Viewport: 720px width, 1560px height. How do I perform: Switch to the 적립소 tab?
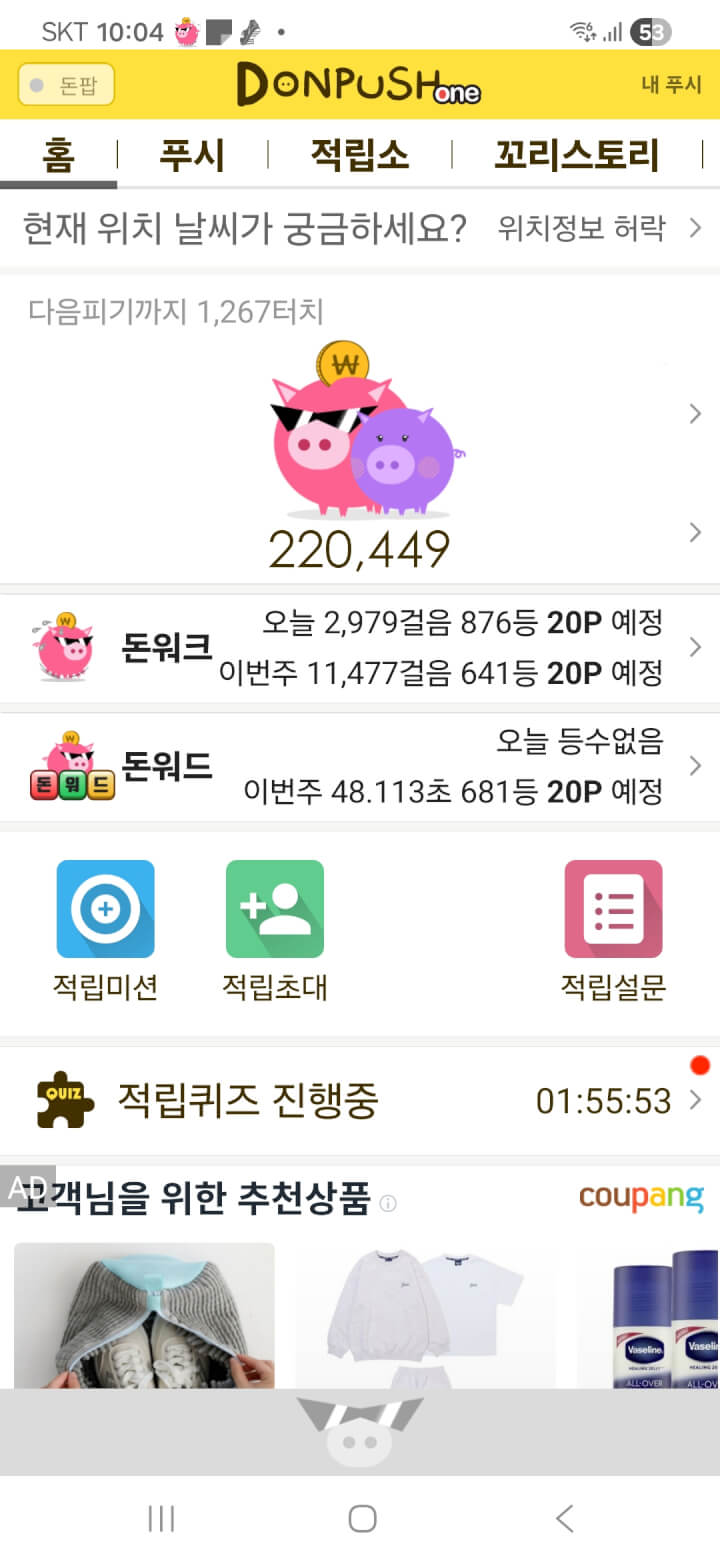[x=359, y=156]
